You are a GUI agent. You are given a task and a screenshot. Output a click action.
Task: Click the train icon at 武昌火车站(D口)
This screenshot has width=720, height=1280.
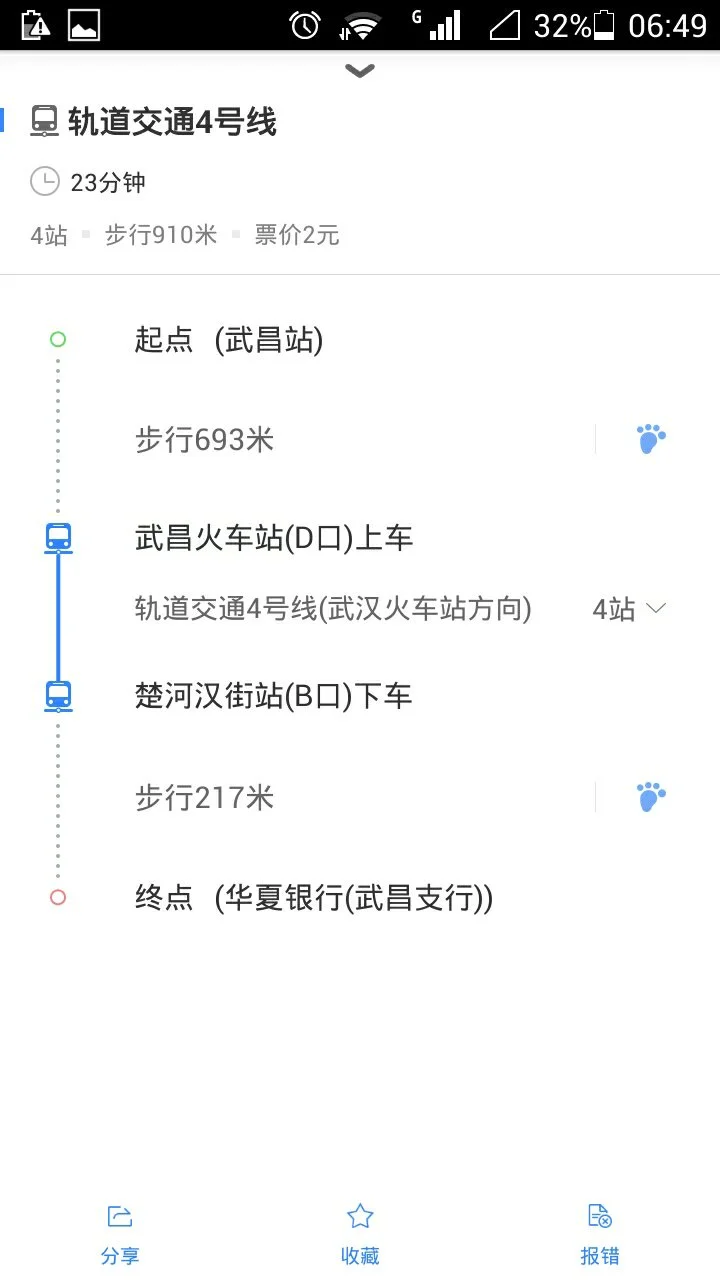click(x=57, y=537)
